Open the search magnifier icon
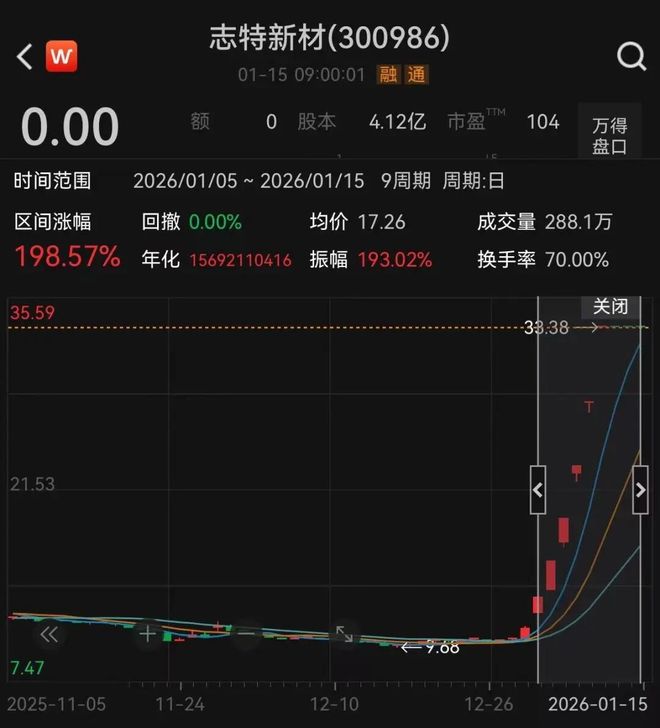This screenshot has width=660, height=728. pos(631,57)
